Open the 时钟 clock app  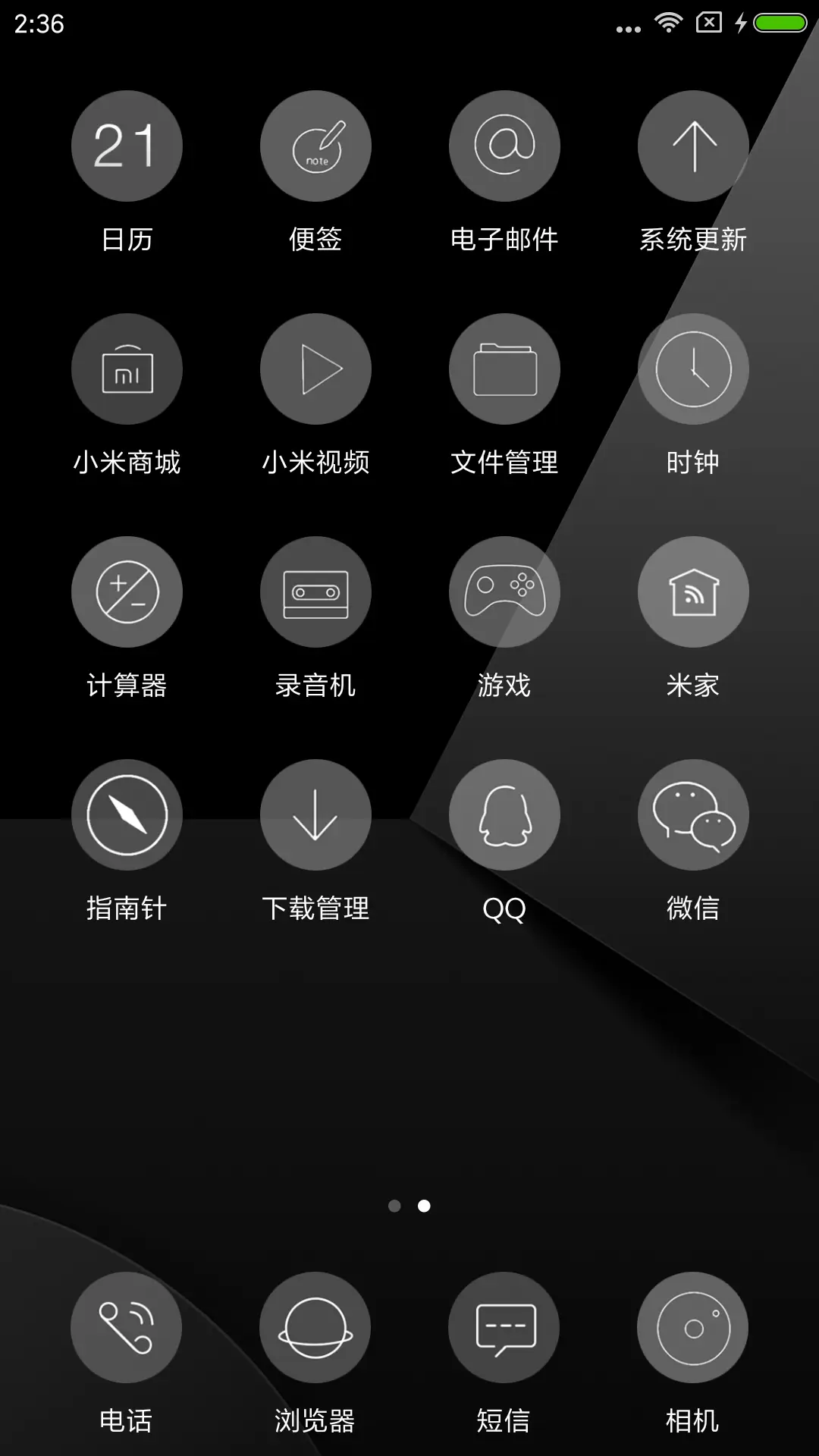693,369
